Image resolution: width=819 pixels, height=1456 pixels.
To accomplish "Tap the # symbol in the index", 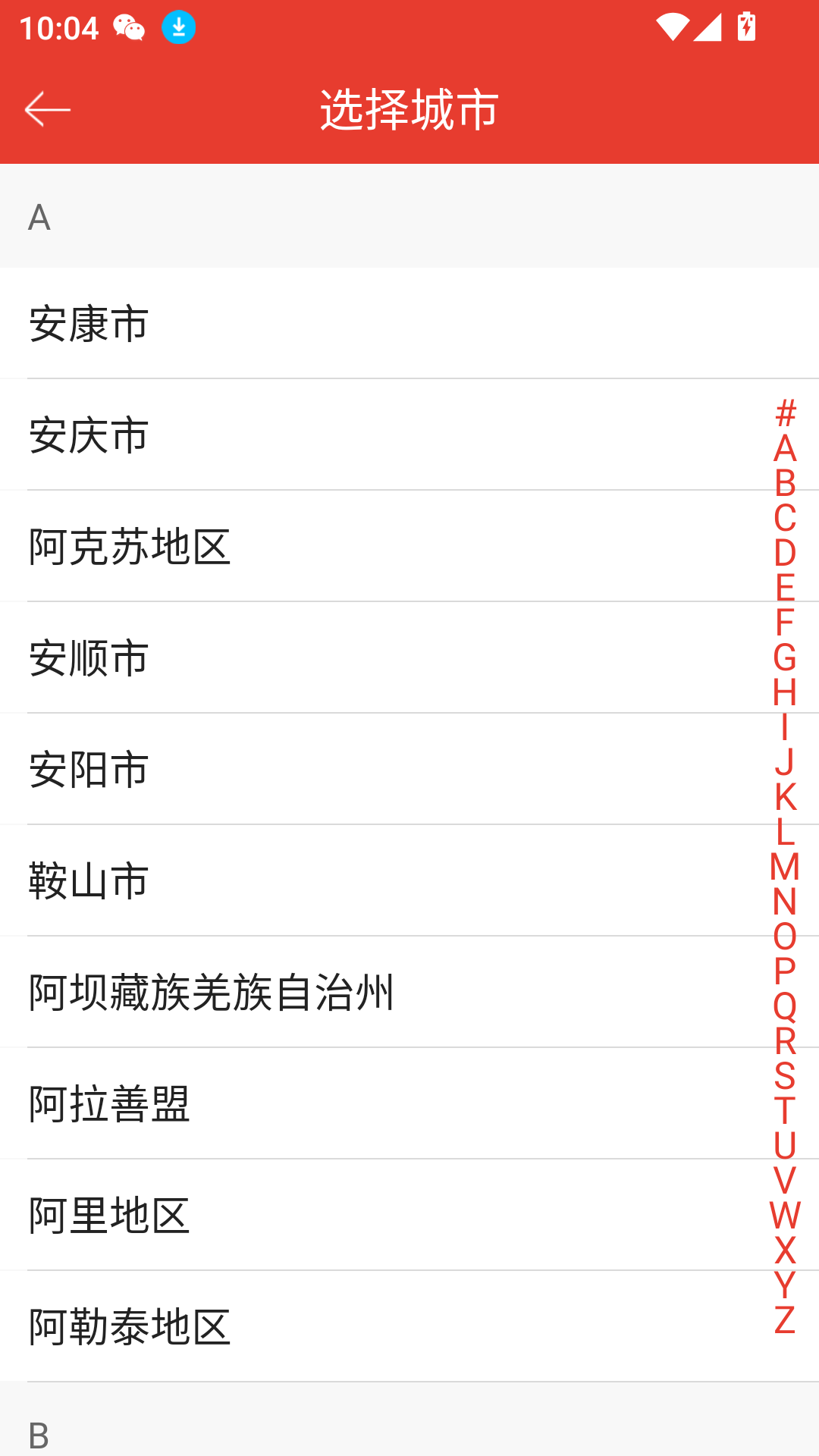I will [785, 413].
